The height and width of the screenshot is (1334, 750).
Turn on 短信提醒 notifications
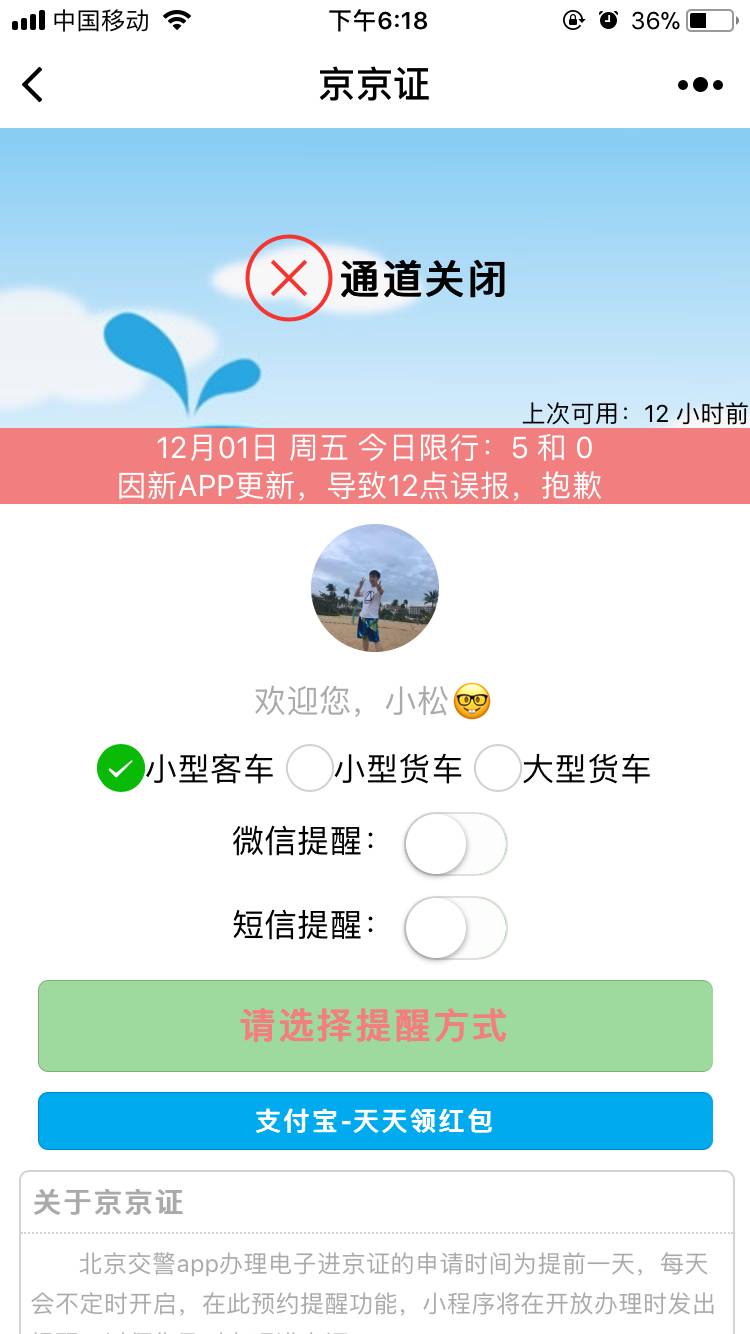tap(455, 928)
